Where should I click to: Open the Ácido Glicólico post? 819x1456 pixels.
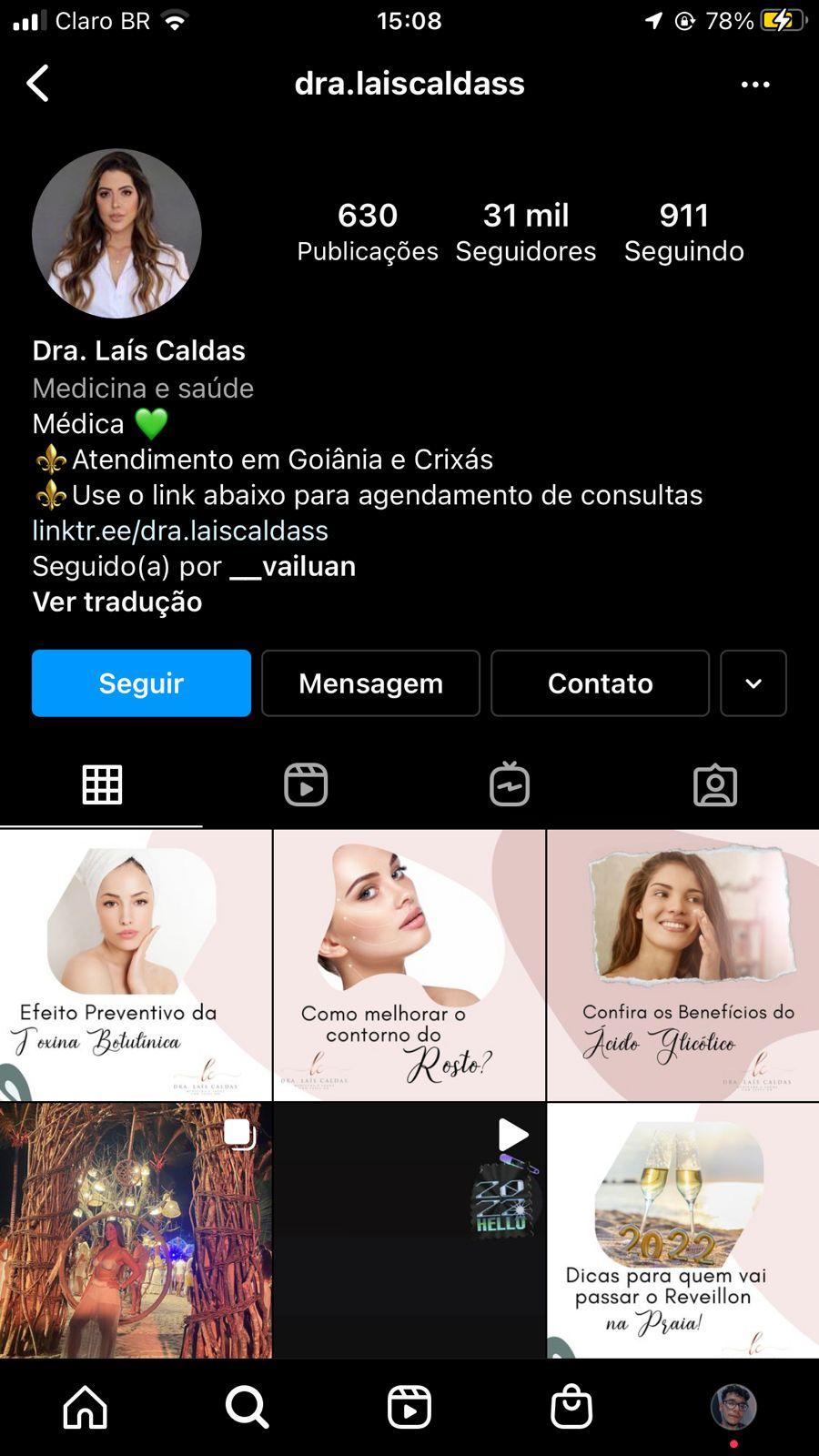pyautogui.click(x=683, y=965)
